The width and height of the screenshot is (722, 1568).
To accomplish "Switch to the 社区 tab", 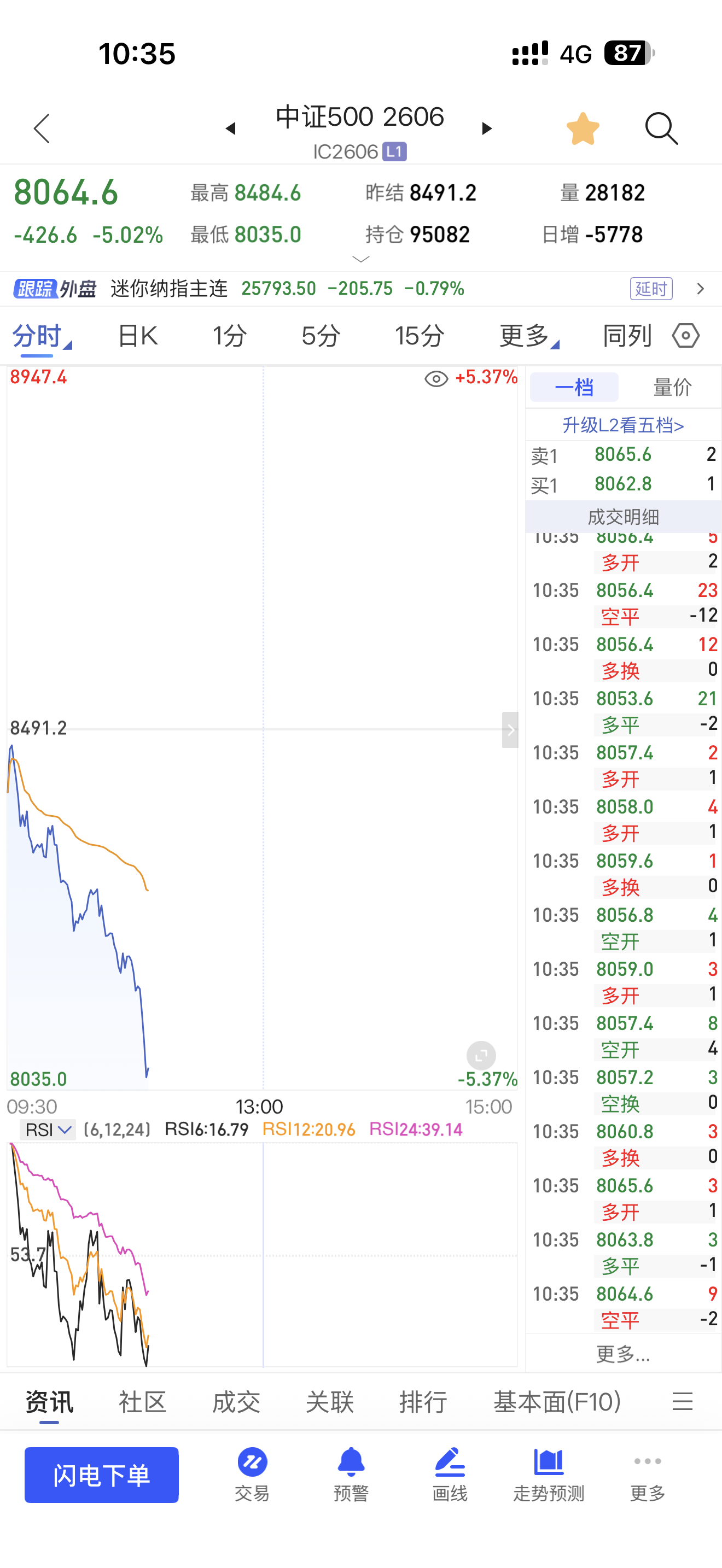I will (x=142, y=1402).
